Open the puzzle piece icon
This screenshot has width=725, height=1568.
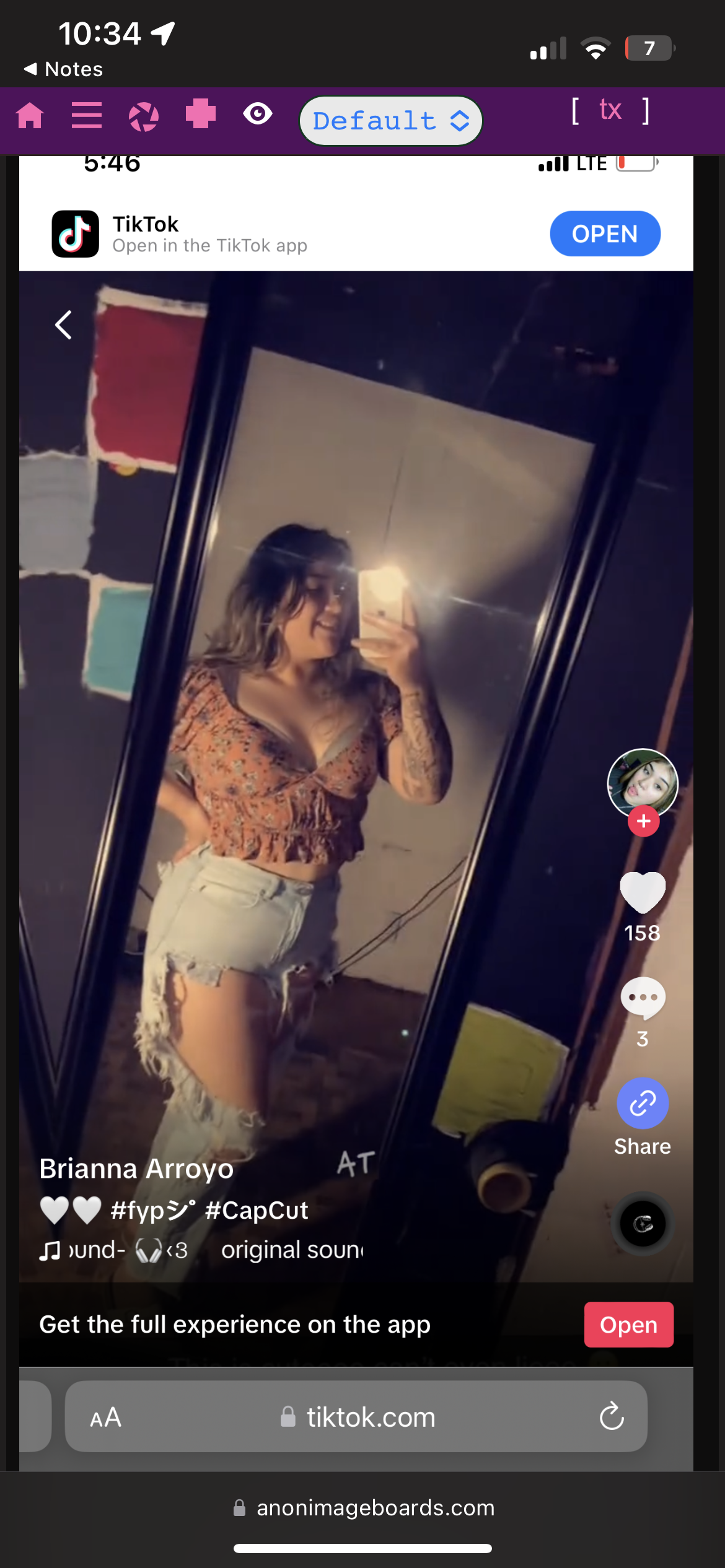pos(200,115)
